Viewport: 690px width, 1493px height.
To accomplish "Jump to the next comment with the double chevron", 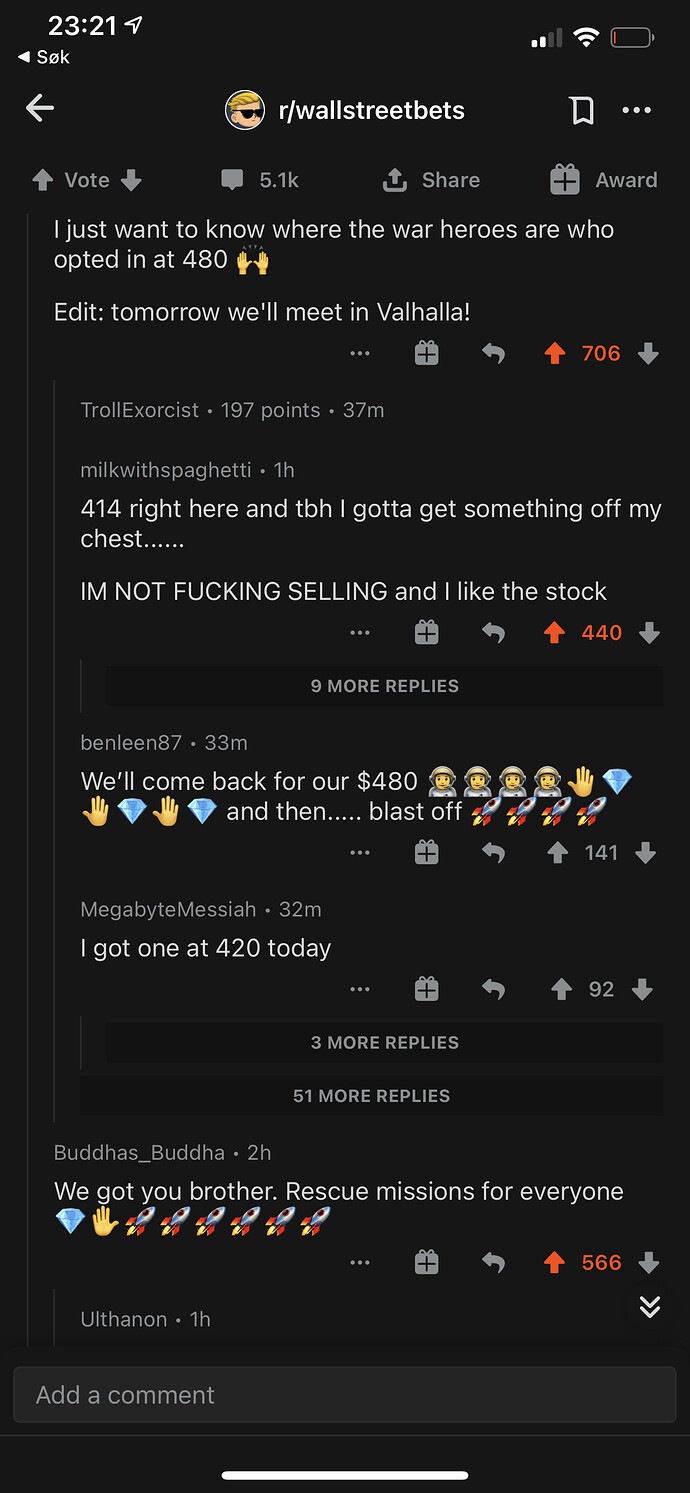I will point(650,1307).
